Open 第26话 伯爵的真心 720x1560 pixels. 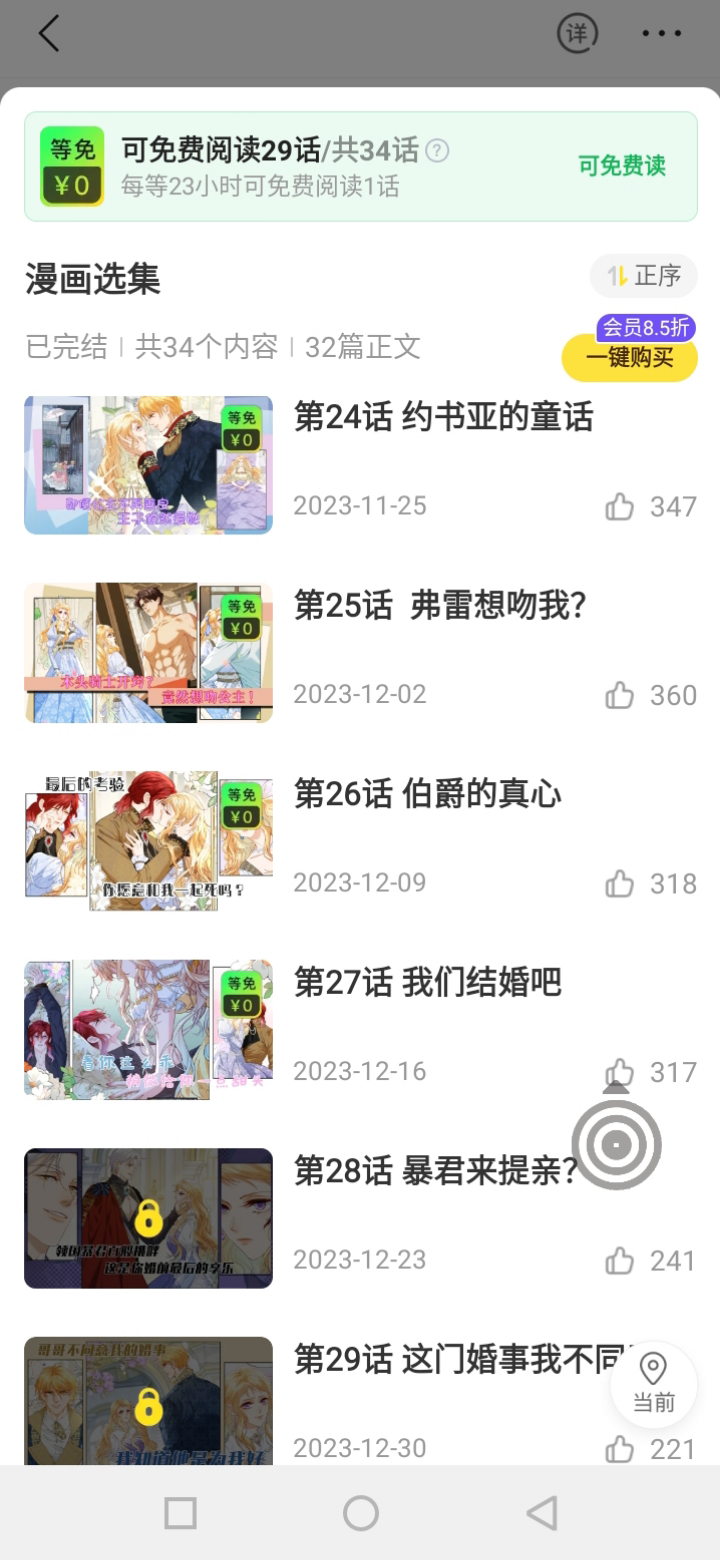pos(427,794)
